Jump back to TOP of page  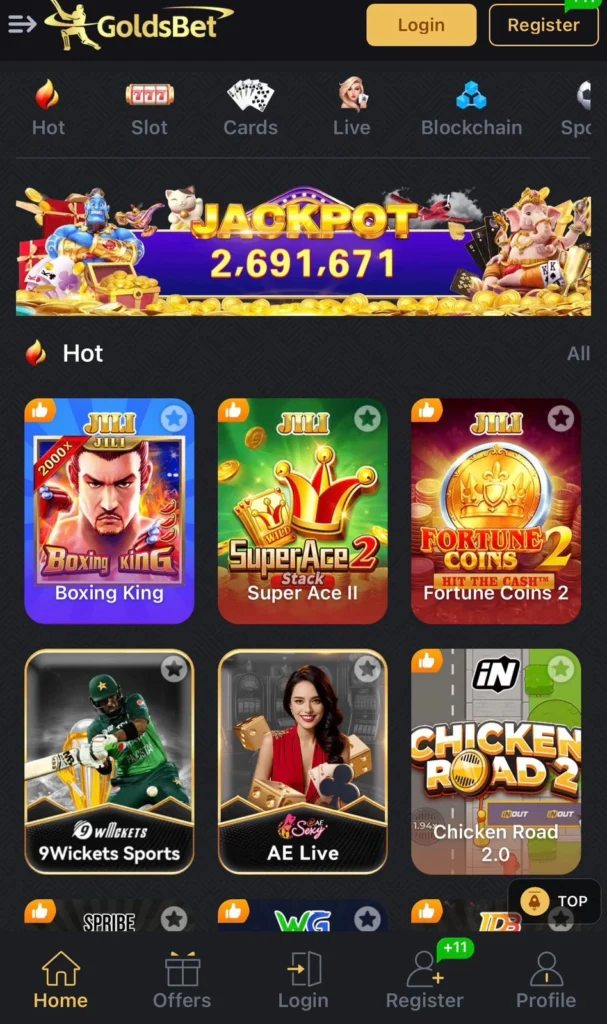coord(555,901)
